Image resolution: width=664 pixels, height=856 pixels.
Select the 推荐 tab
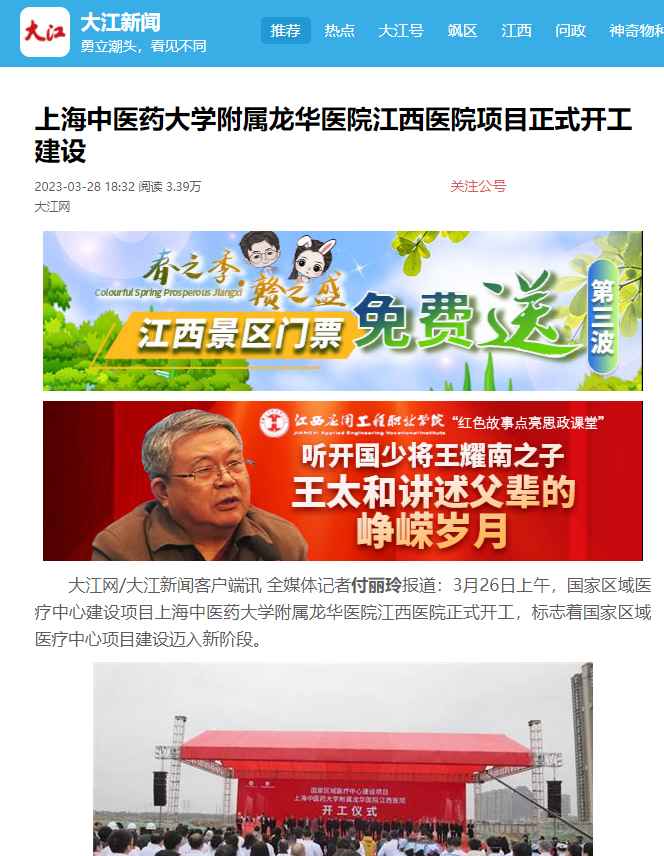coord(285,30)
